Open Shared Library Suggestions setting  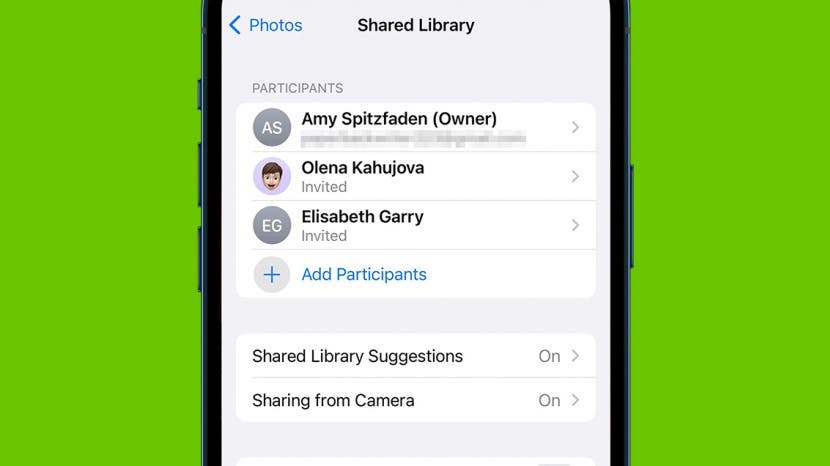pos(415,356)
